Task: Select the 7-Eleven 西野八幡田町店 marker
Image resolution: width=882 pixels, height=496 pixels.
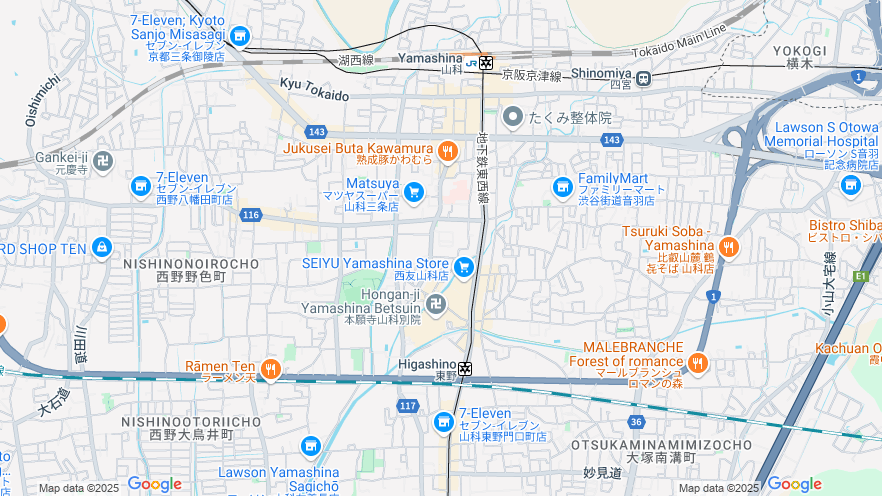Action: click(x=141, y=186)
